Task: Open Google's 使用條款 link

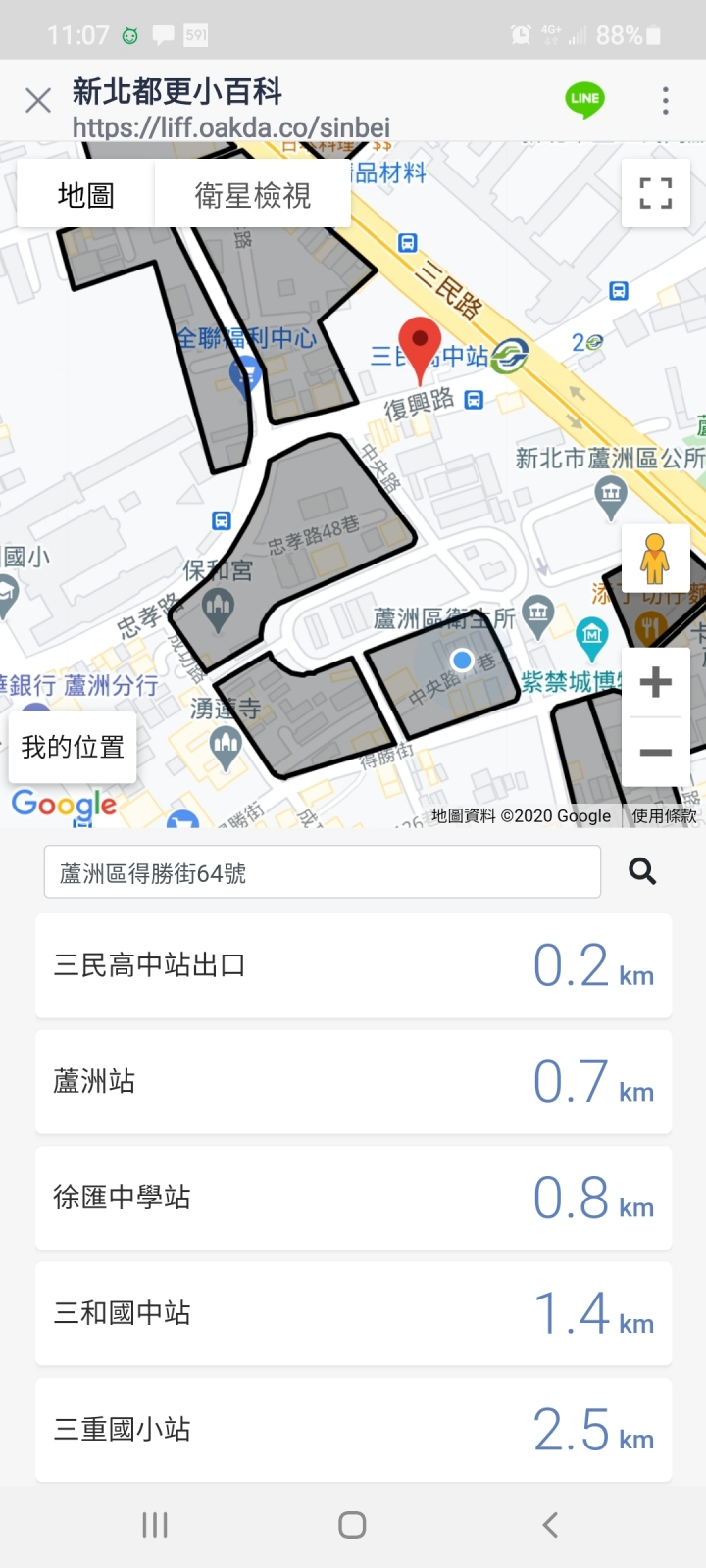Action: (664, 815)
